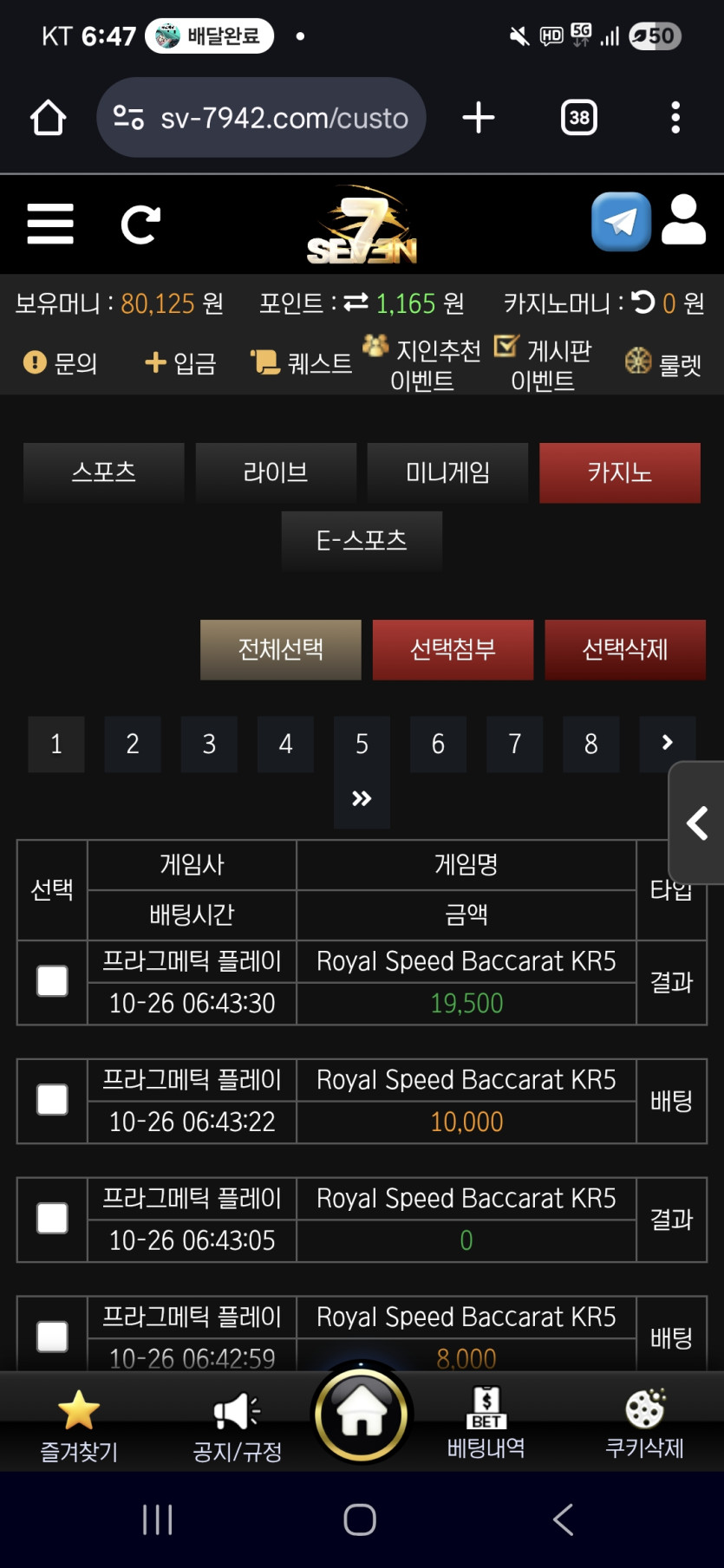Open the 입금 deposit link
The height and width of the screenshot is (1568, 724).
click(180, 363)
